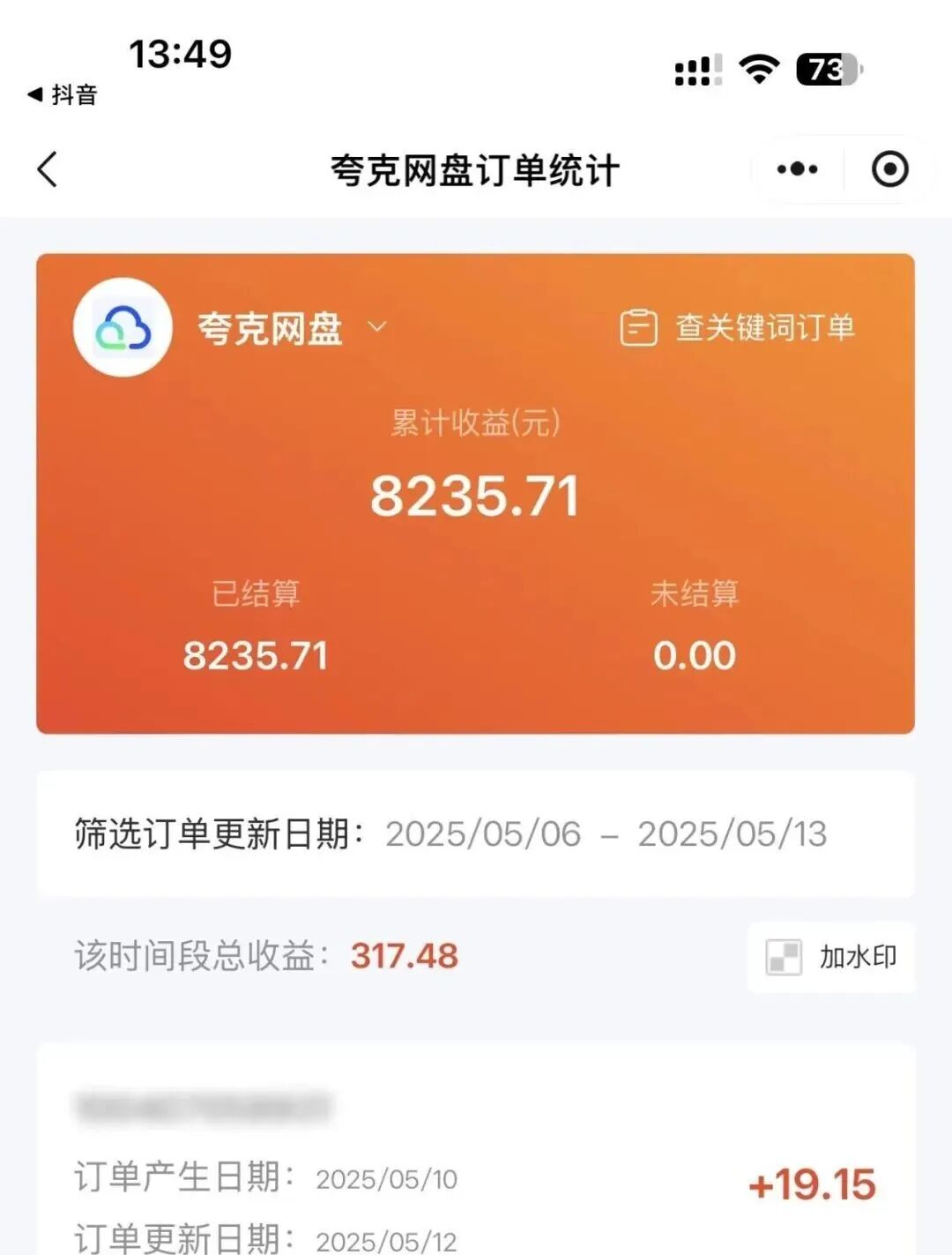Change the start date 2025/05/06
This screenshot has width=952, height=1255.
[x=483, y=834]
